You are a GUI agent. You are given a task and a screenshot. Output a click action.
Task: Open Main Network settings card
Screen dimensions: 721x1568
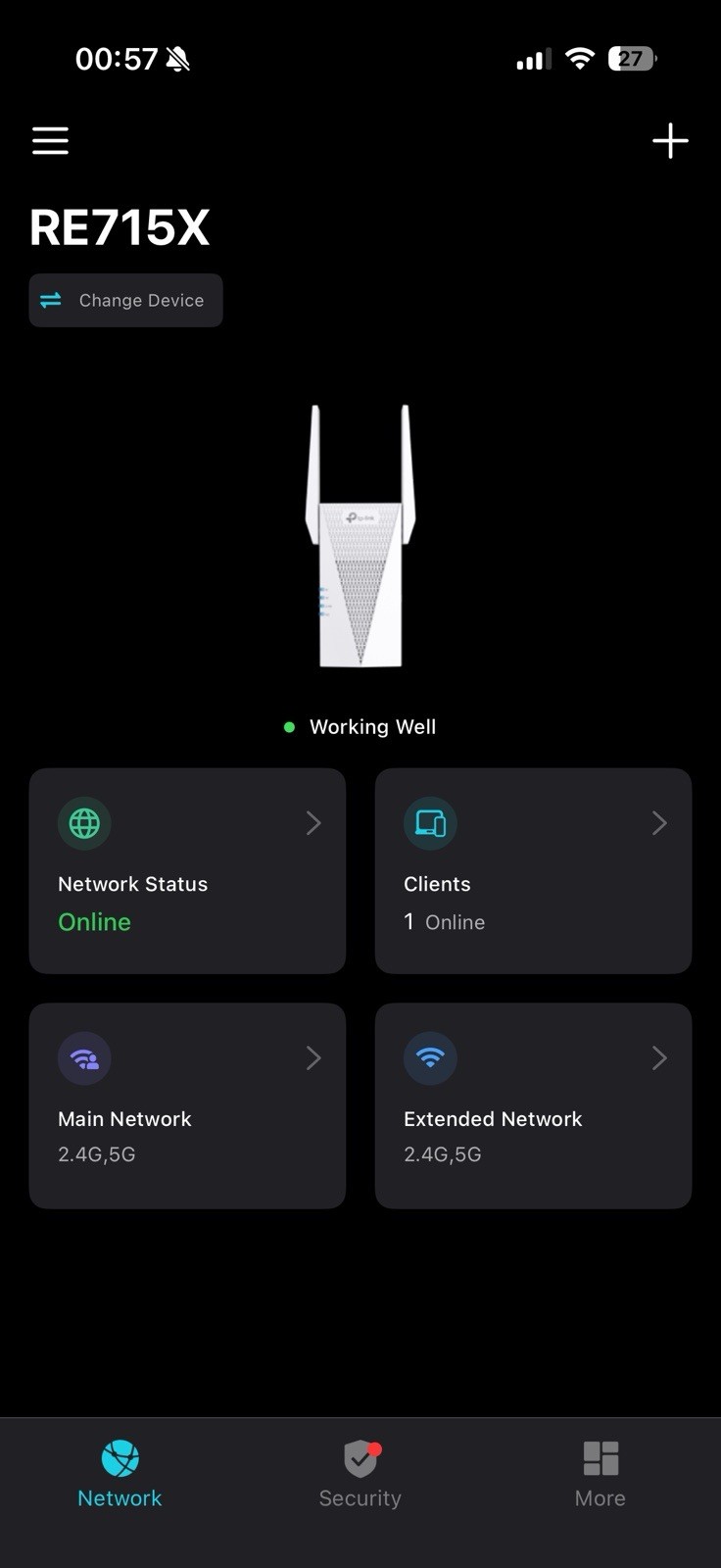(187, 1105)
